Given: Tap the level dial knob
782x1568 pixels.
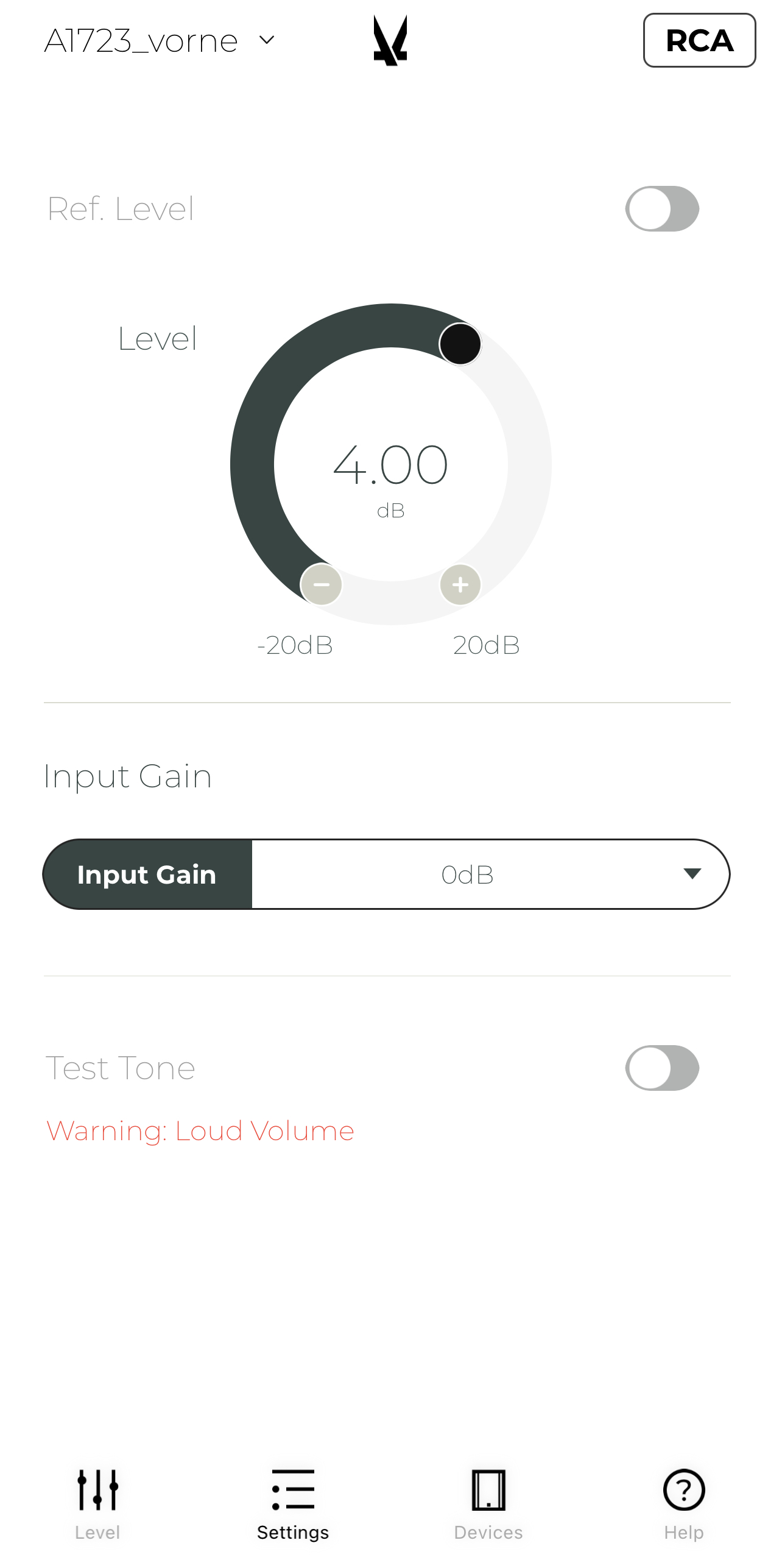Looking at the screenshot, I should pos(460,344).
